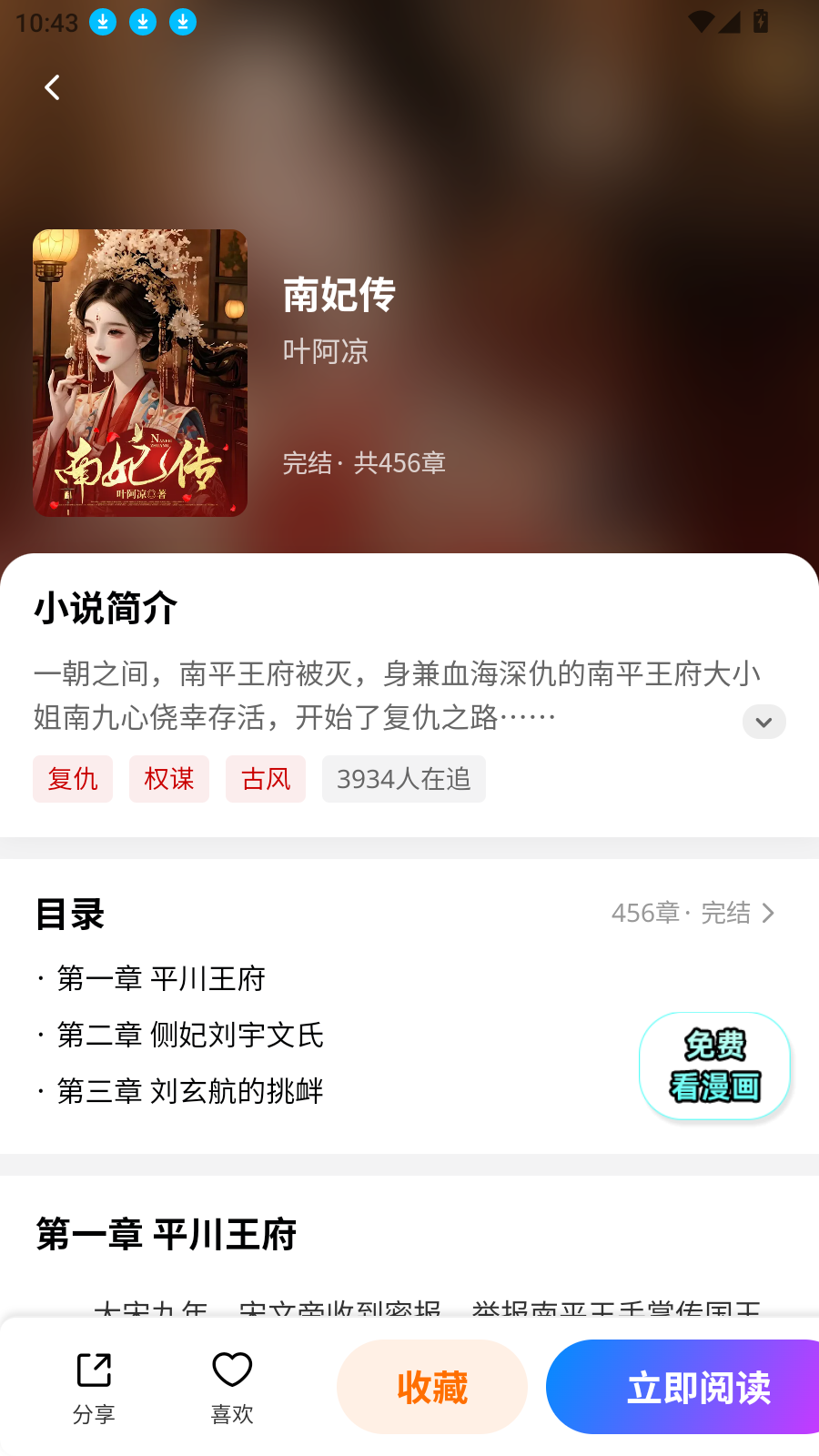Expand the novel introduction text
The height and width of the screenshot is (1456, 819).
pos(763,722)
